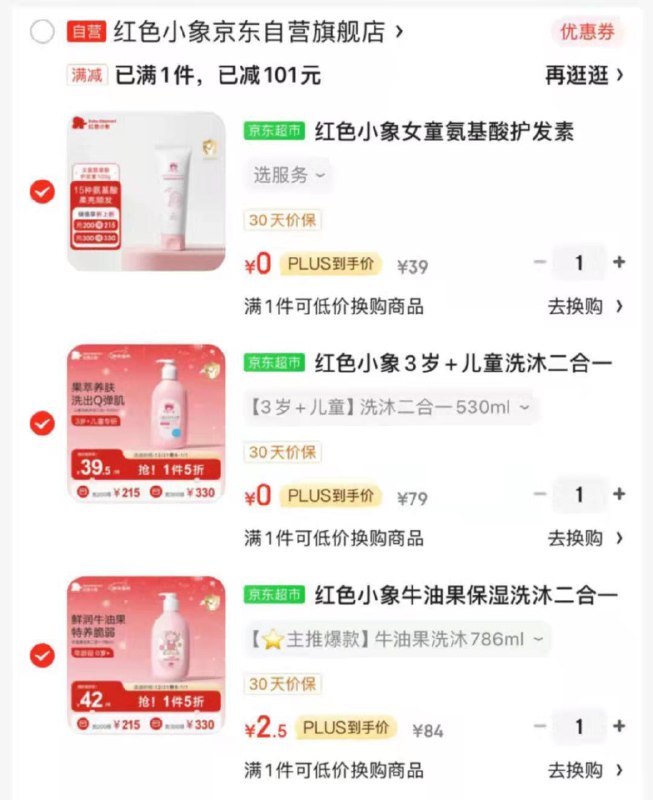The image size is (653, 800).
Task: Open the 牛油果保湿洗沐二合一 product image
Action: (x=146, y=656)
